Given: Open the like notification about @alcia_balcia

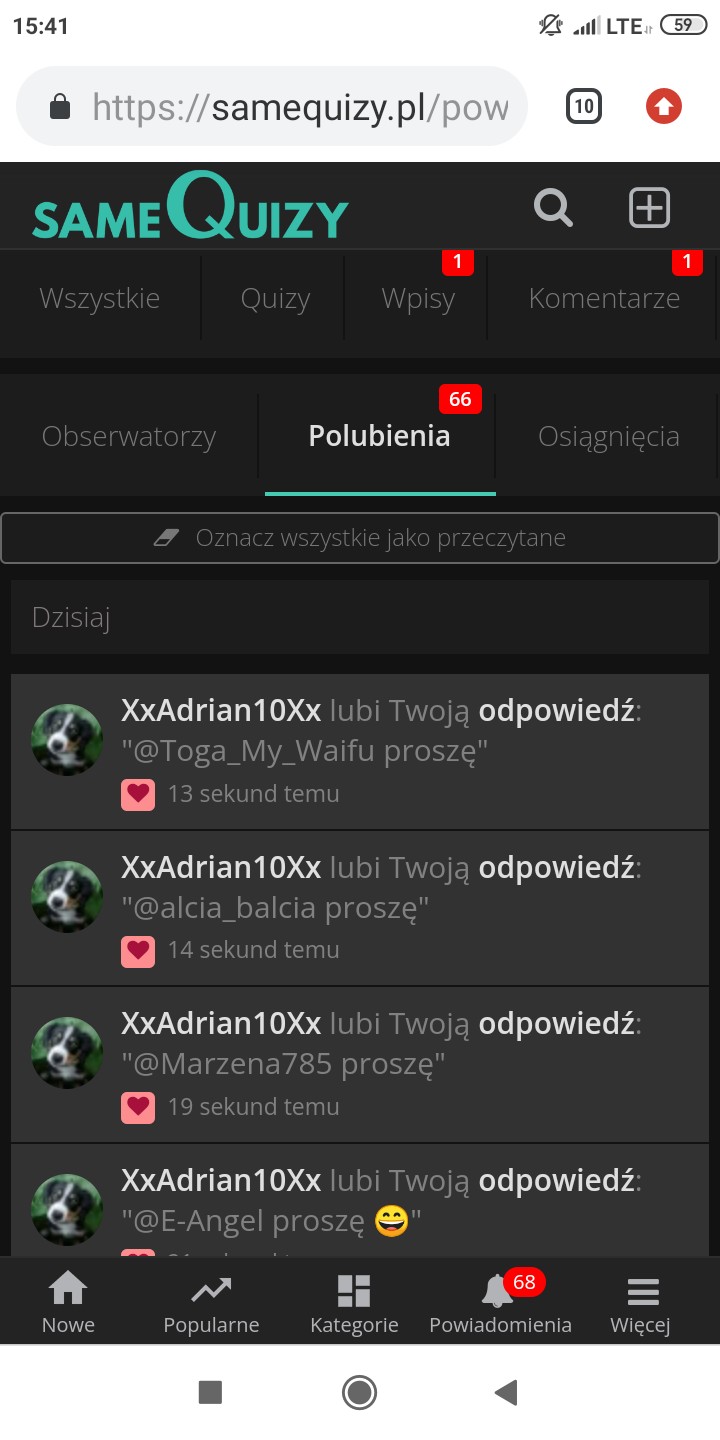Looking at the screenshot, I should 380,908.
